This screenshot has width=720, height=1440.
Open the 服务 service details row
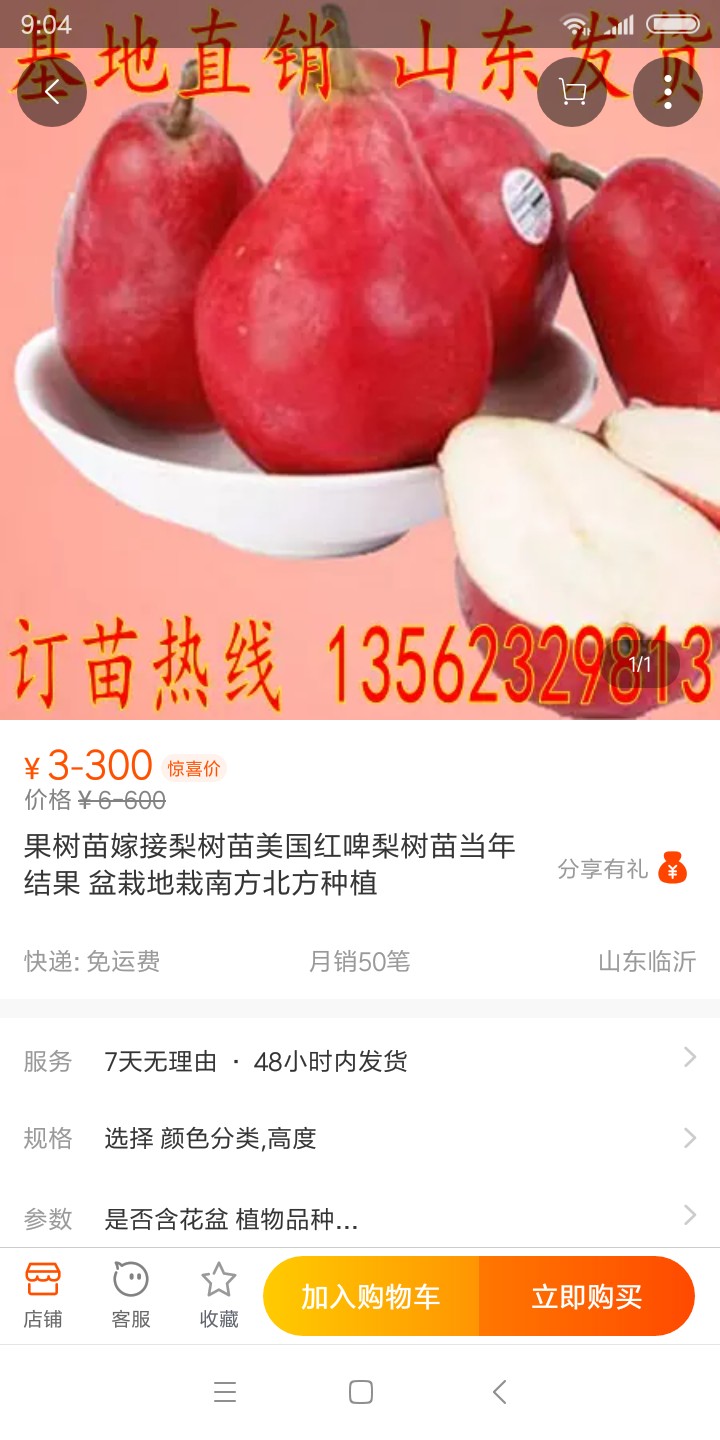click(360, 1061)
